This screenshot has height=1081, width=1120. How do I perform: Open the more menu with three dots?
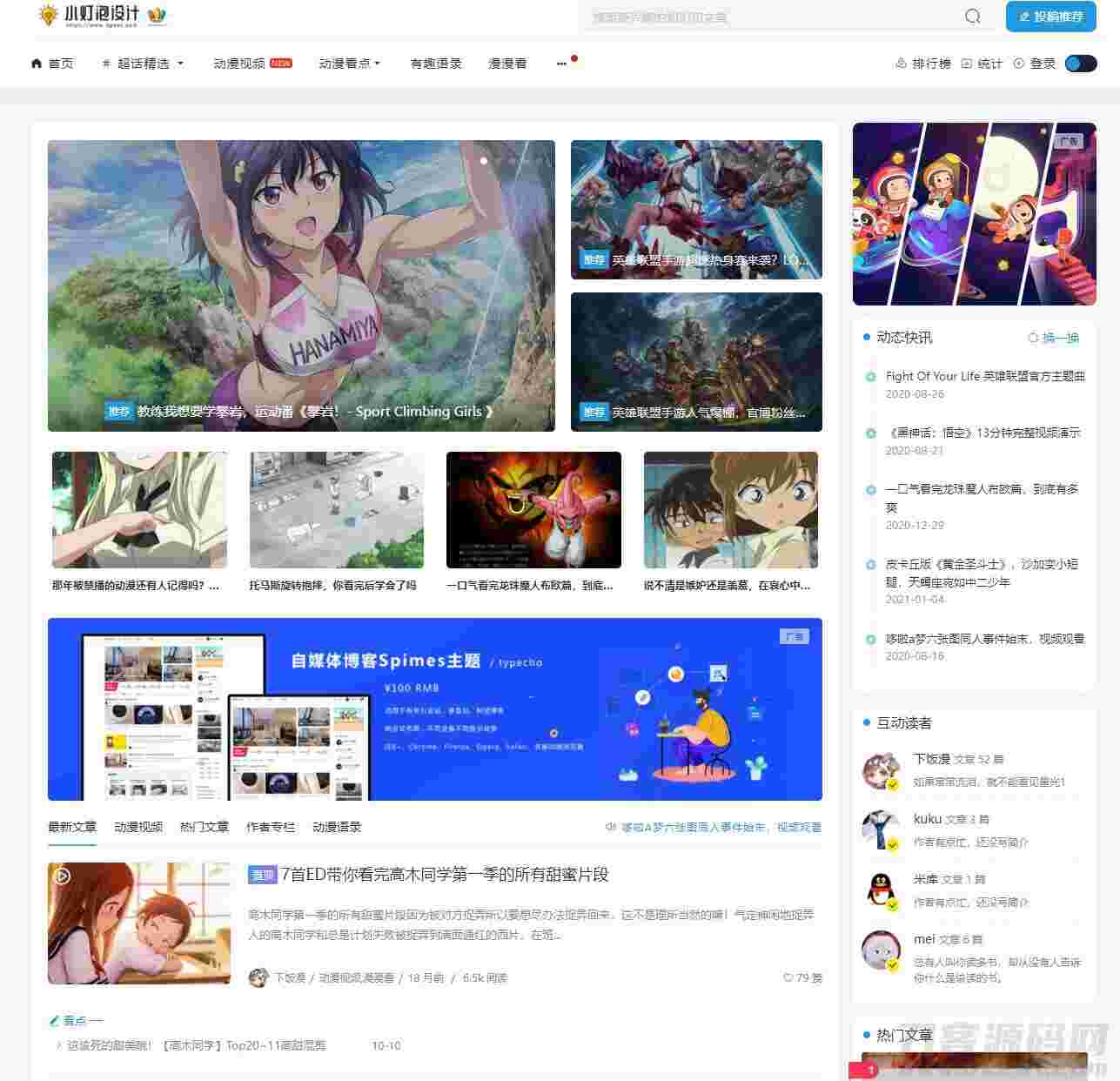(x=561, y=64)
